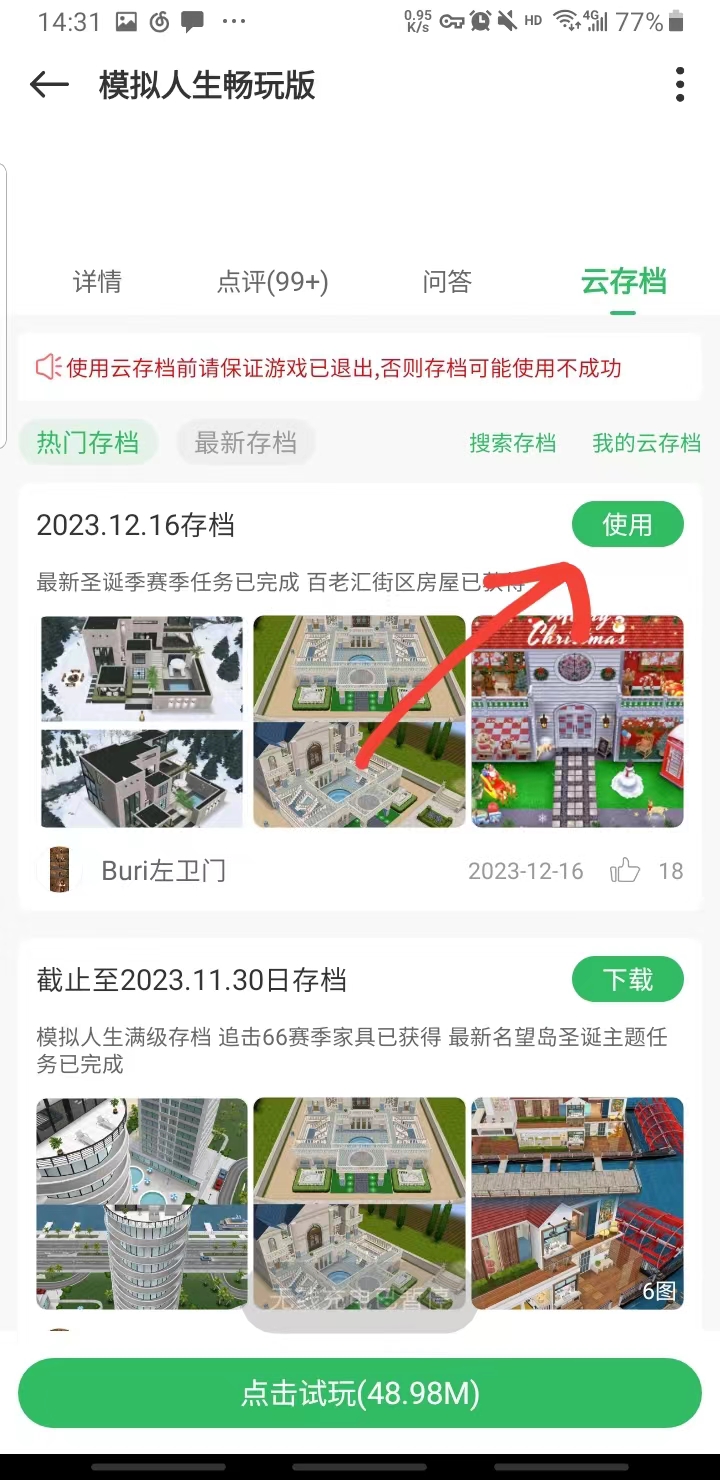Switch to the 最新存档 filter
This screenshot has width=720, height=1480.
[246, 443]
